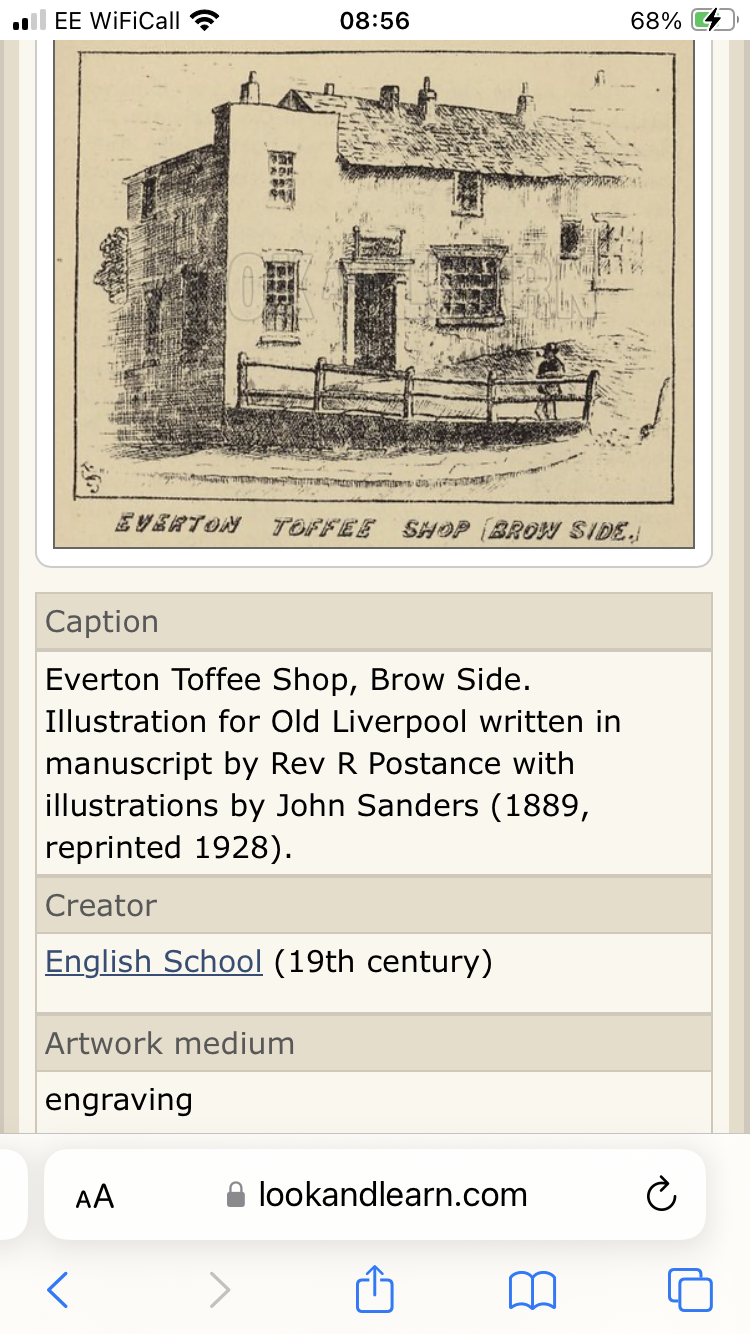Open the English School creator link
Image resolution: width=750 pixels, height=1334 pixels.
click(x=153, y=962)
